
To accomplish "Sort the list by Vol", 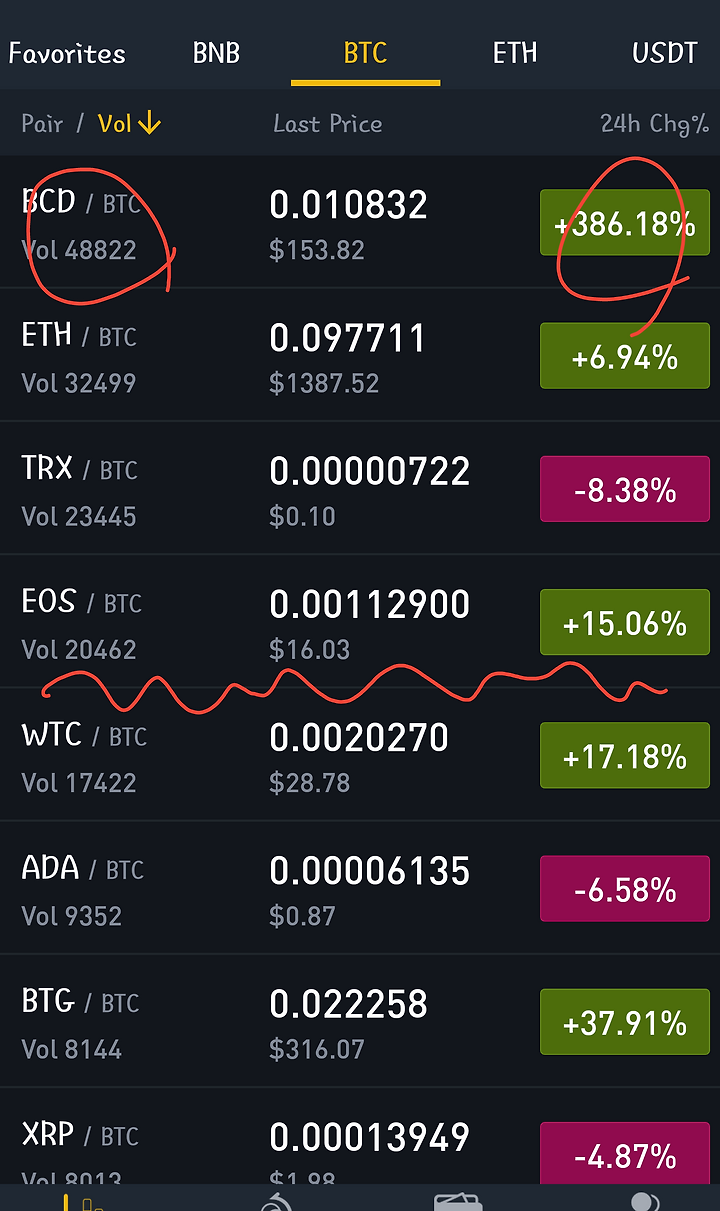I will click(x=129, y=124).
